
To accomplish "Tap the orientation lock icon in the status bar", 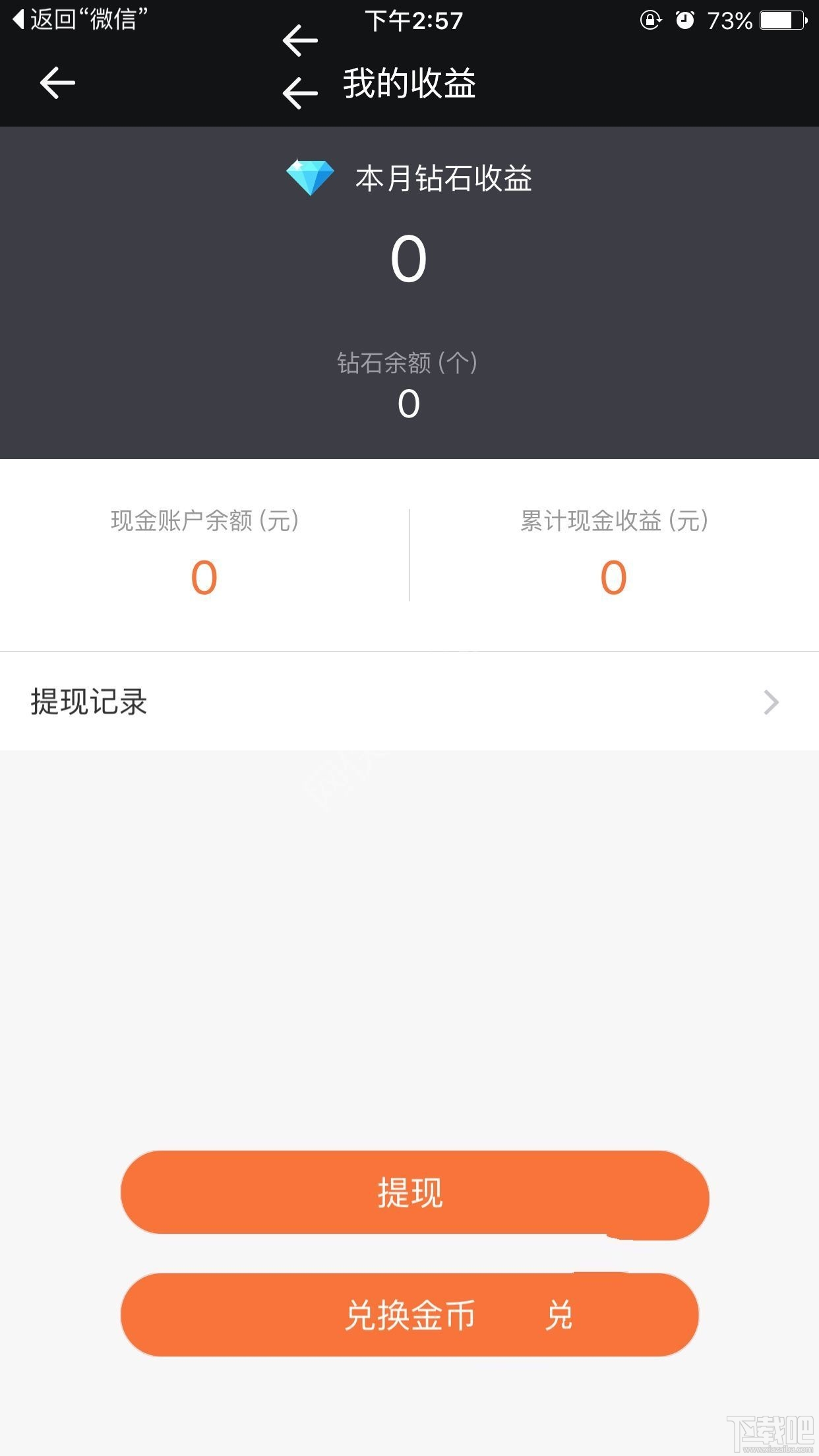I will (650, 21).
